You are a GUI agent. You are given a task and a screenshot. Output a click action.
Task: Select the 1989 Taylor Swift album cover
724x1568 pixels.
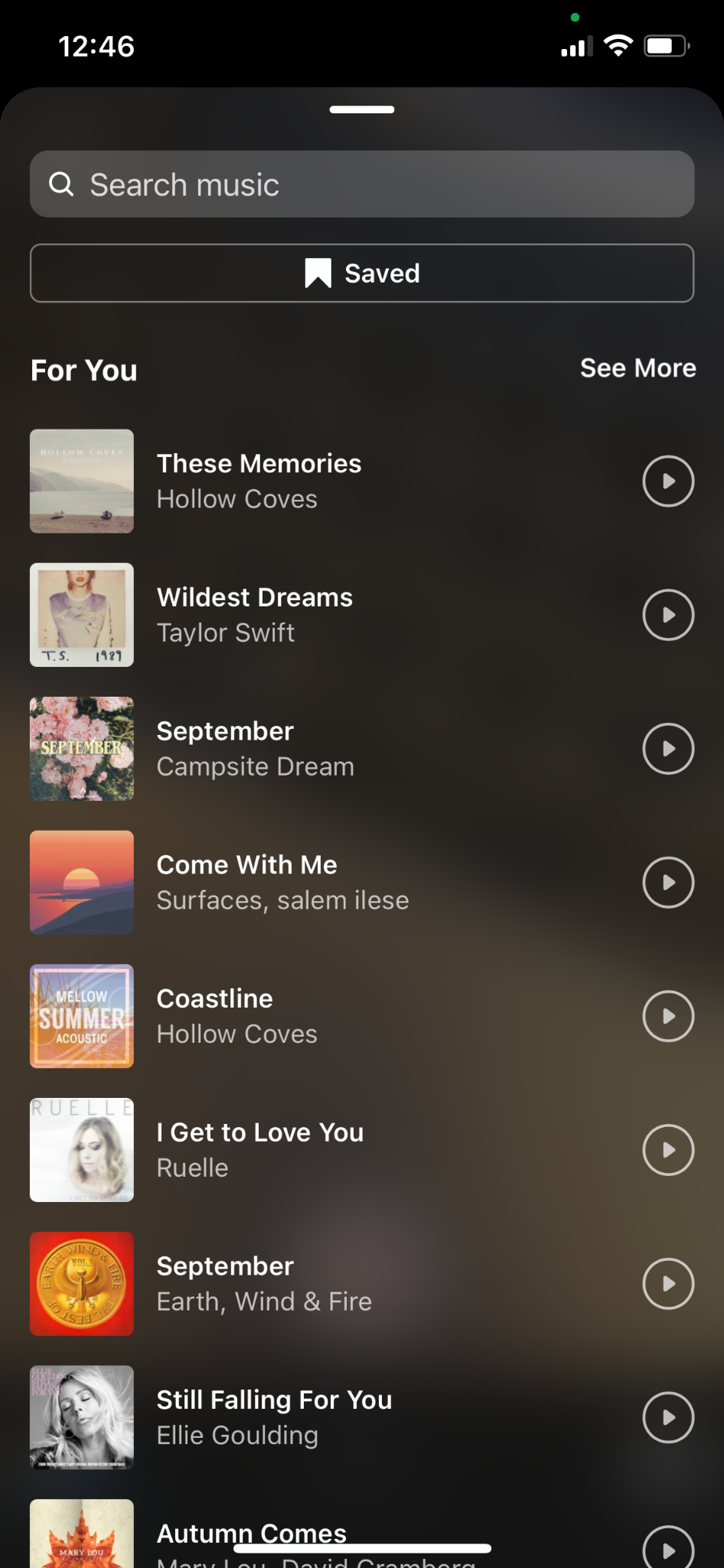81,615
